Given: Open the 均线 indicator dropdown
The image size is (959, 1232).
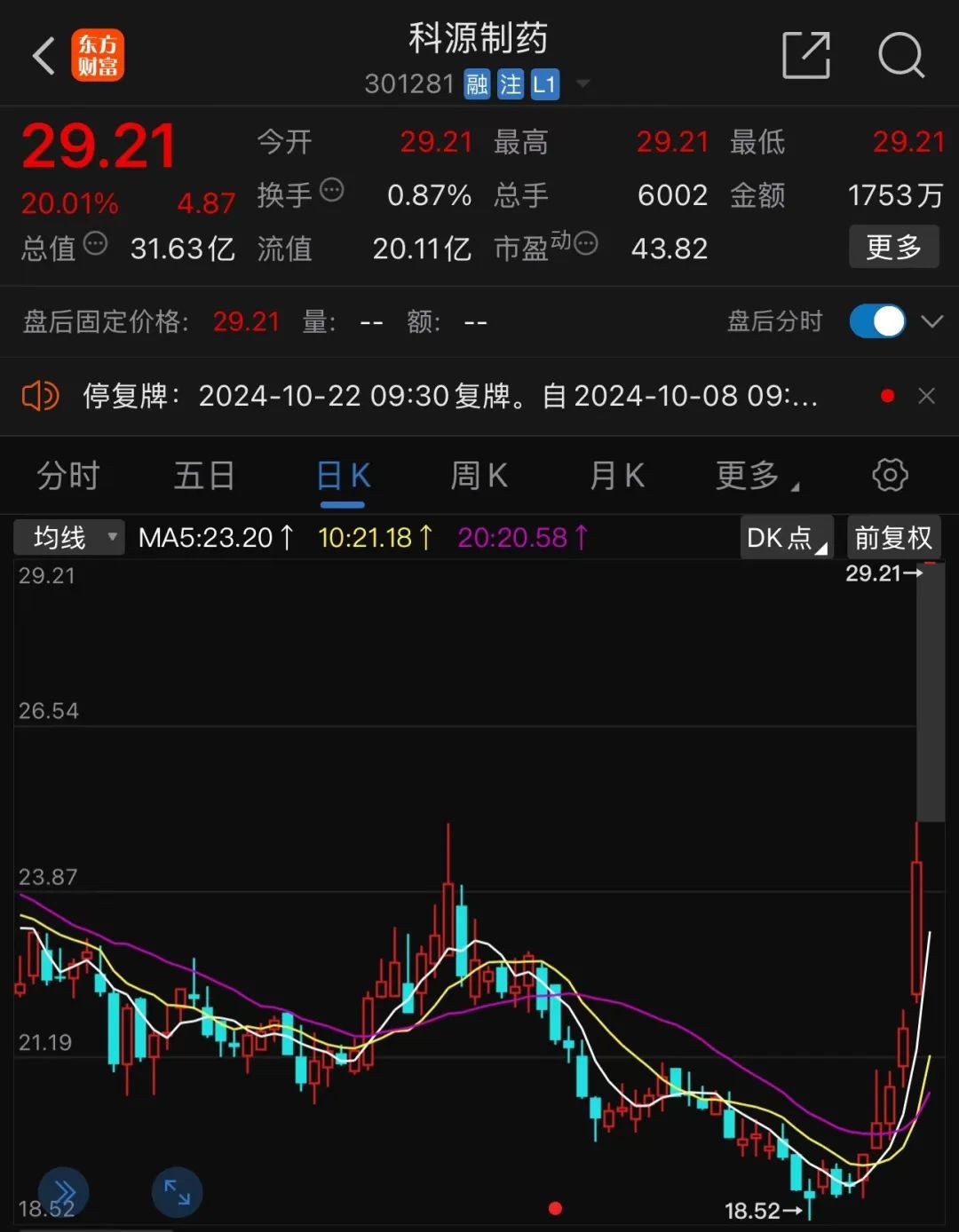Looking at the screenshot, I should 69,537.
